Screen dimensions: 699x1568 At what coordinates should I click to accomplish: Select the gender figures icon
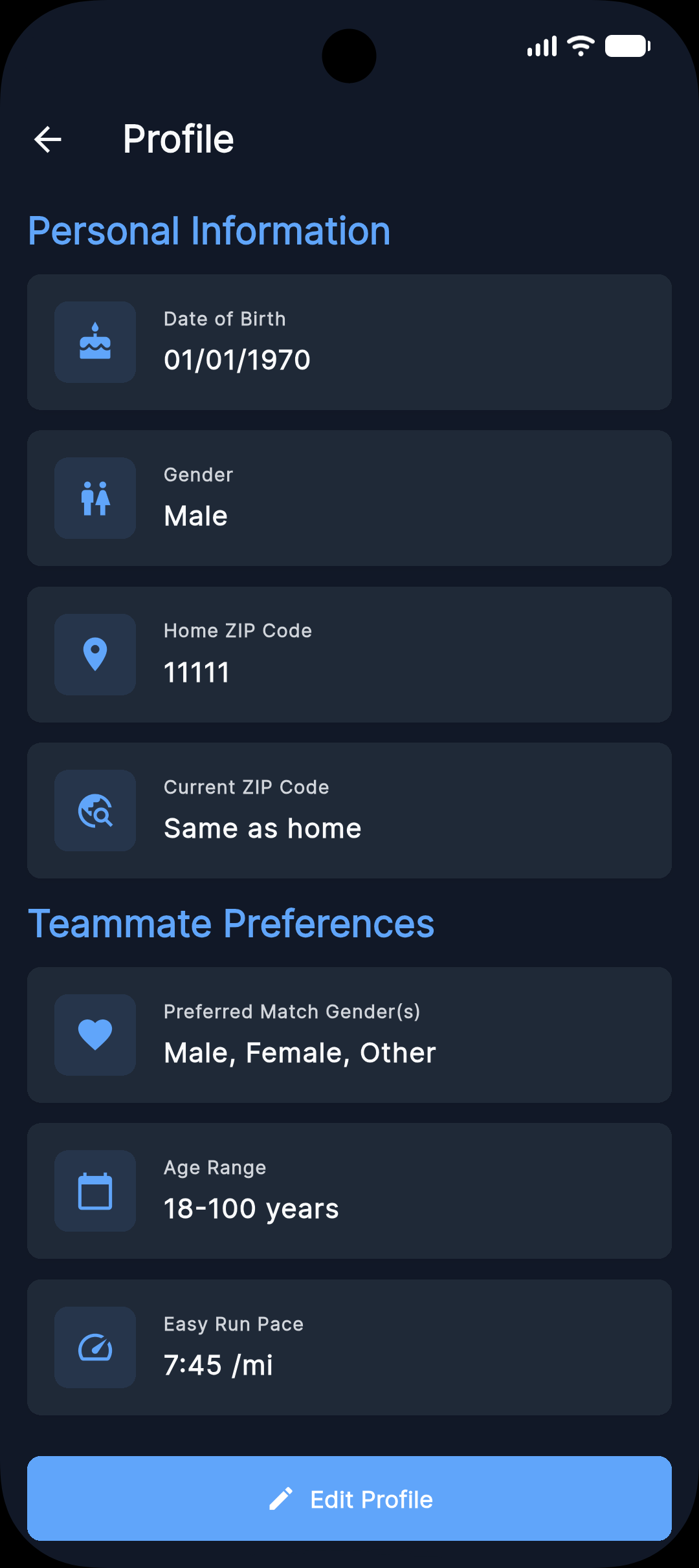coord(94,497)
